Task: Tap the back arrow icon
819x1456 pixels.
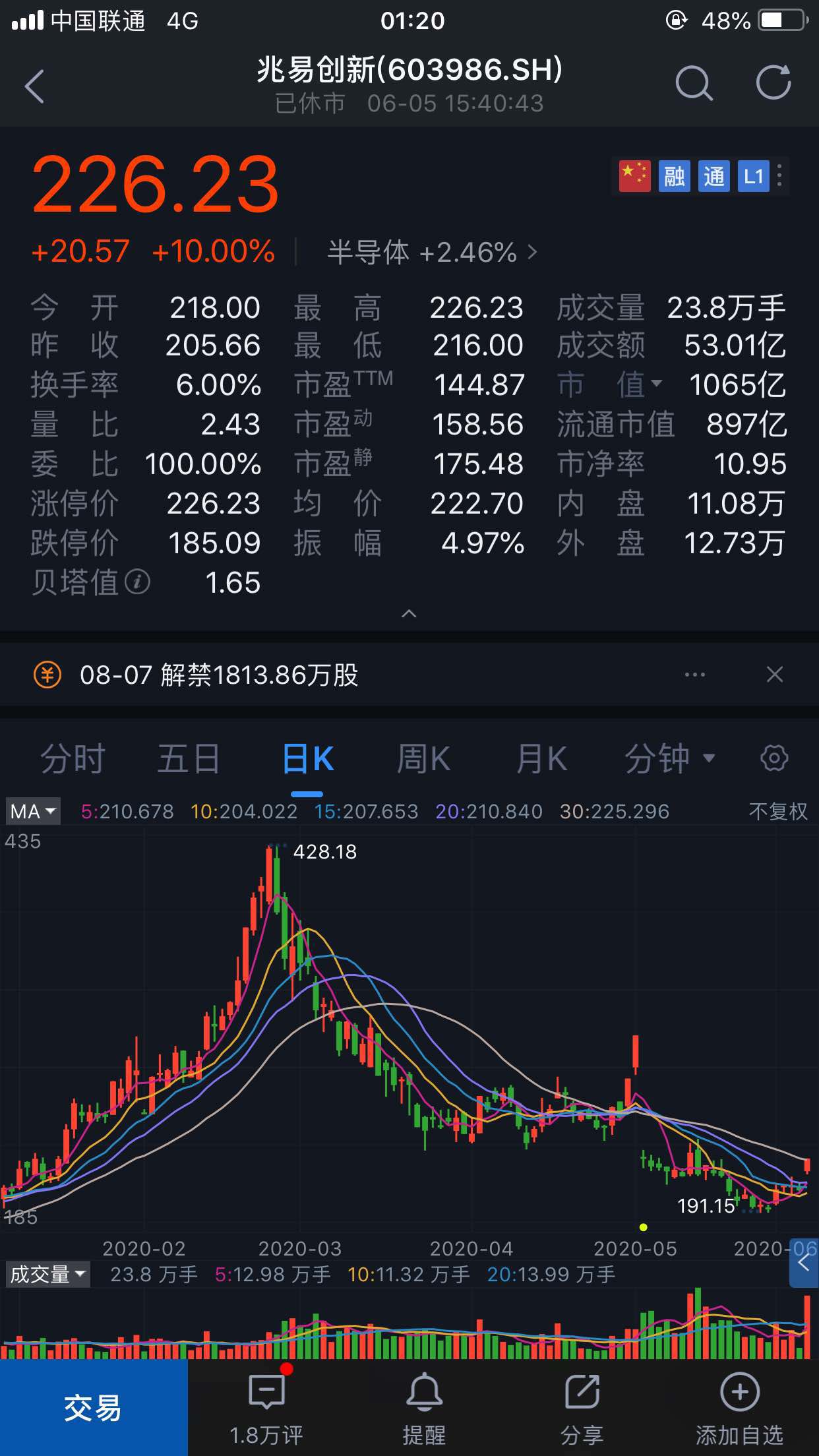Action: tap(34, 86)
